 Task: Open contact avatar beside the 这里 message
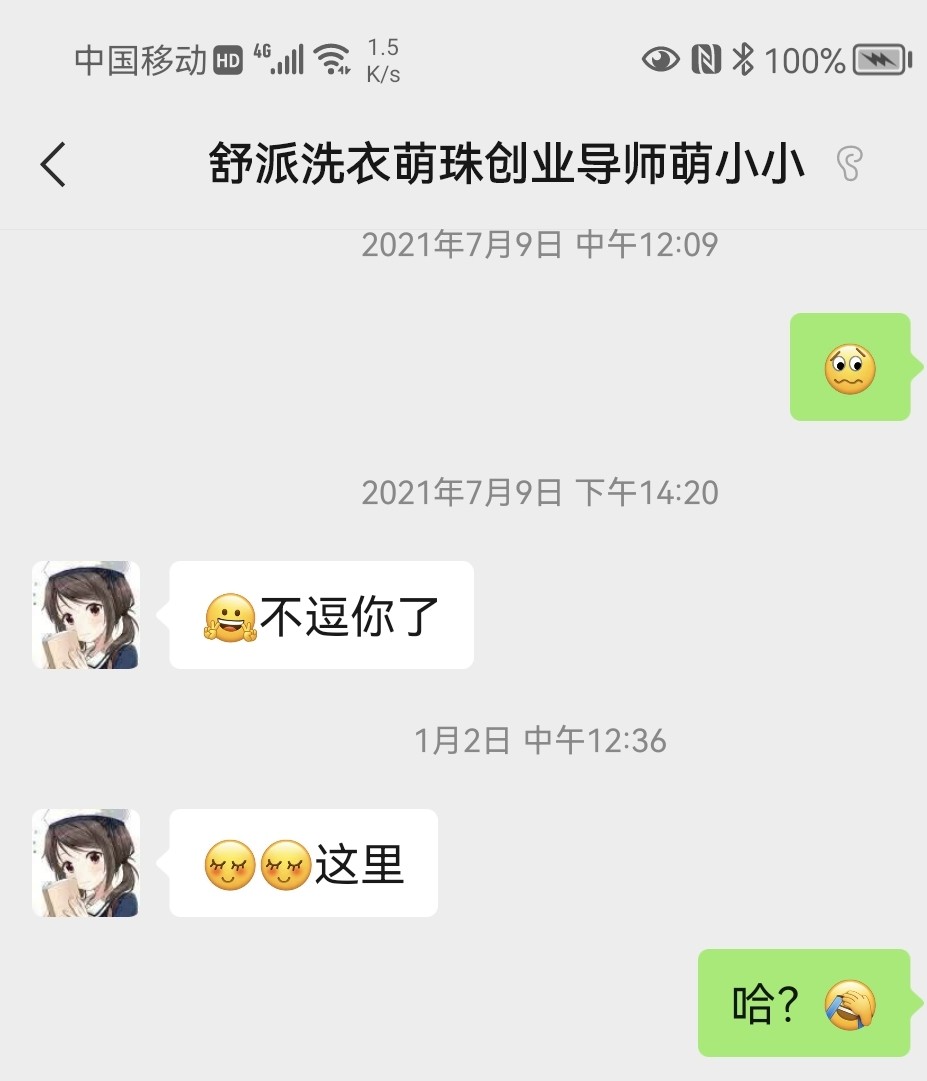[86, 863]
